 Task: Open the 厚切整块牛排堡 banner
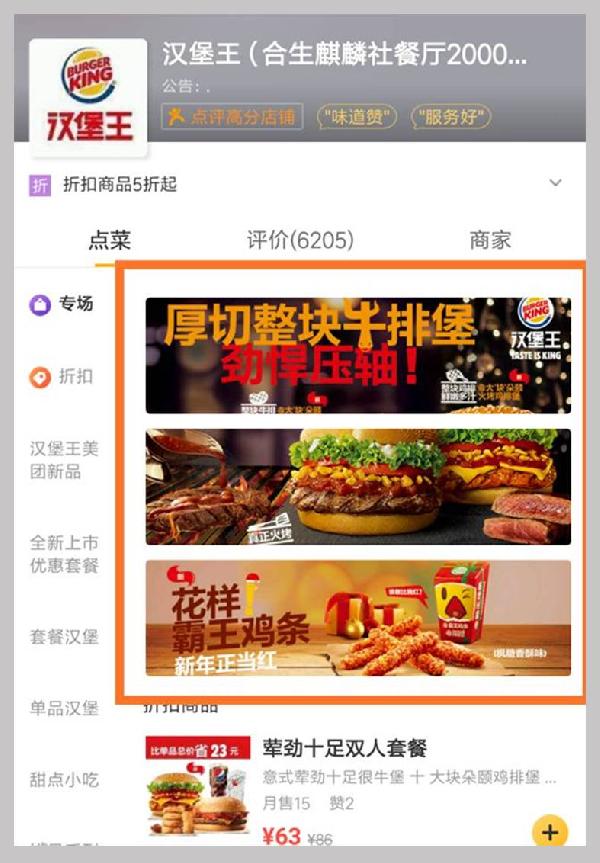pos(358,355)
